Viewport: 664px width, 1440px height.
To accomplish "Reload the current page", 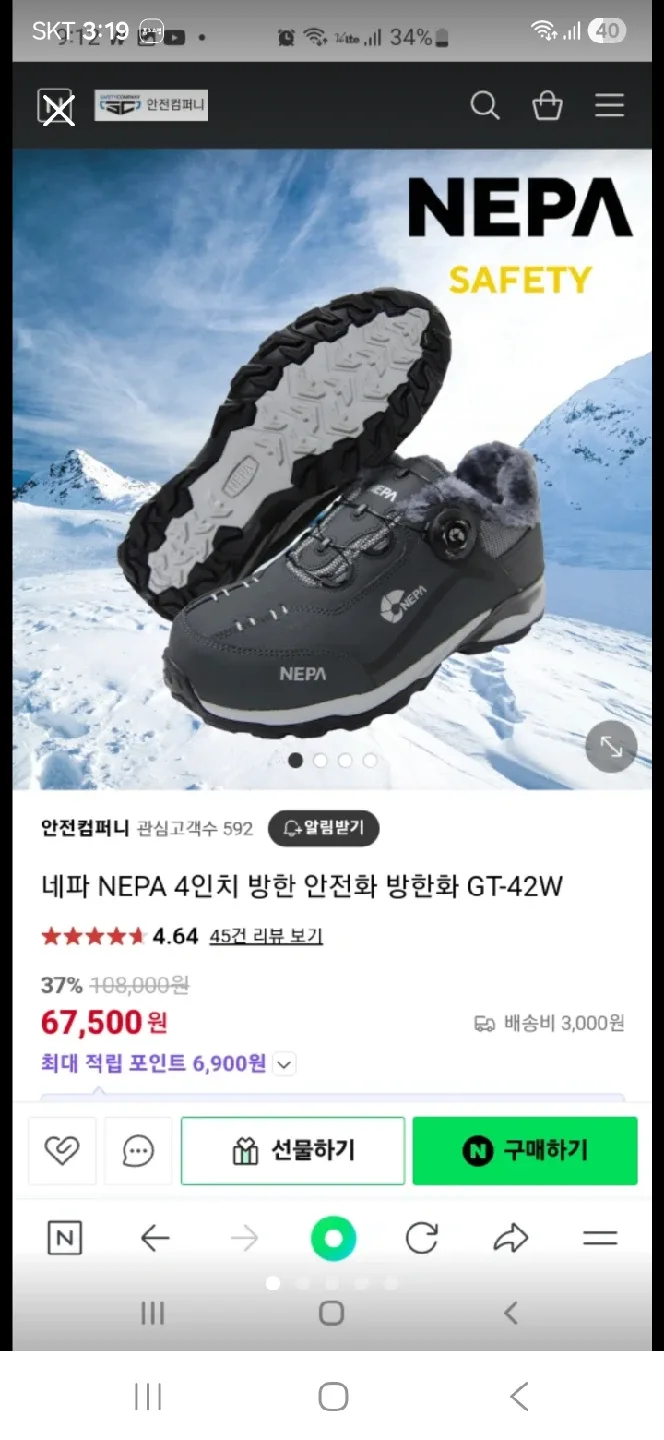I will coord(422,1239).
